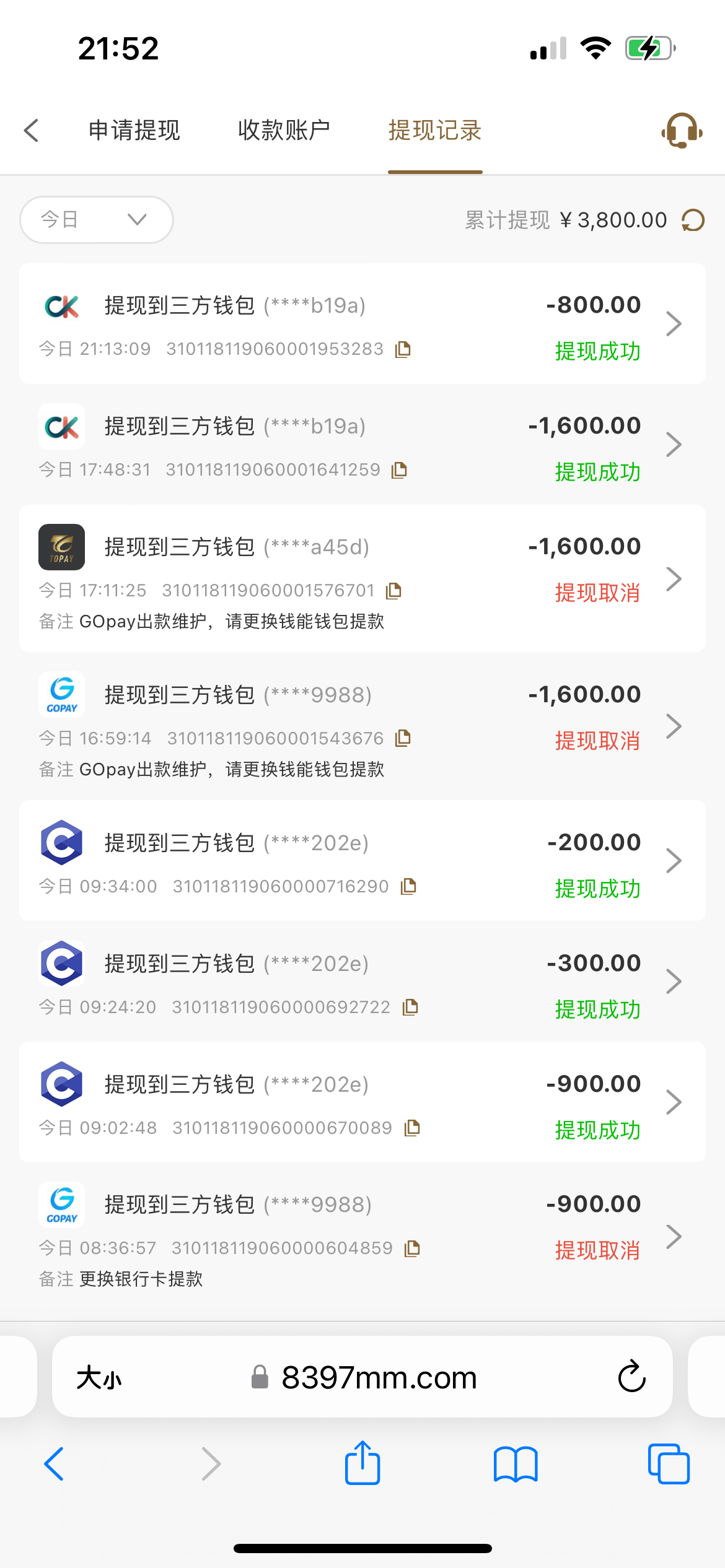Copy order number ending in 1576701
Screen dimensions: 725x1568
pos(394,591)
